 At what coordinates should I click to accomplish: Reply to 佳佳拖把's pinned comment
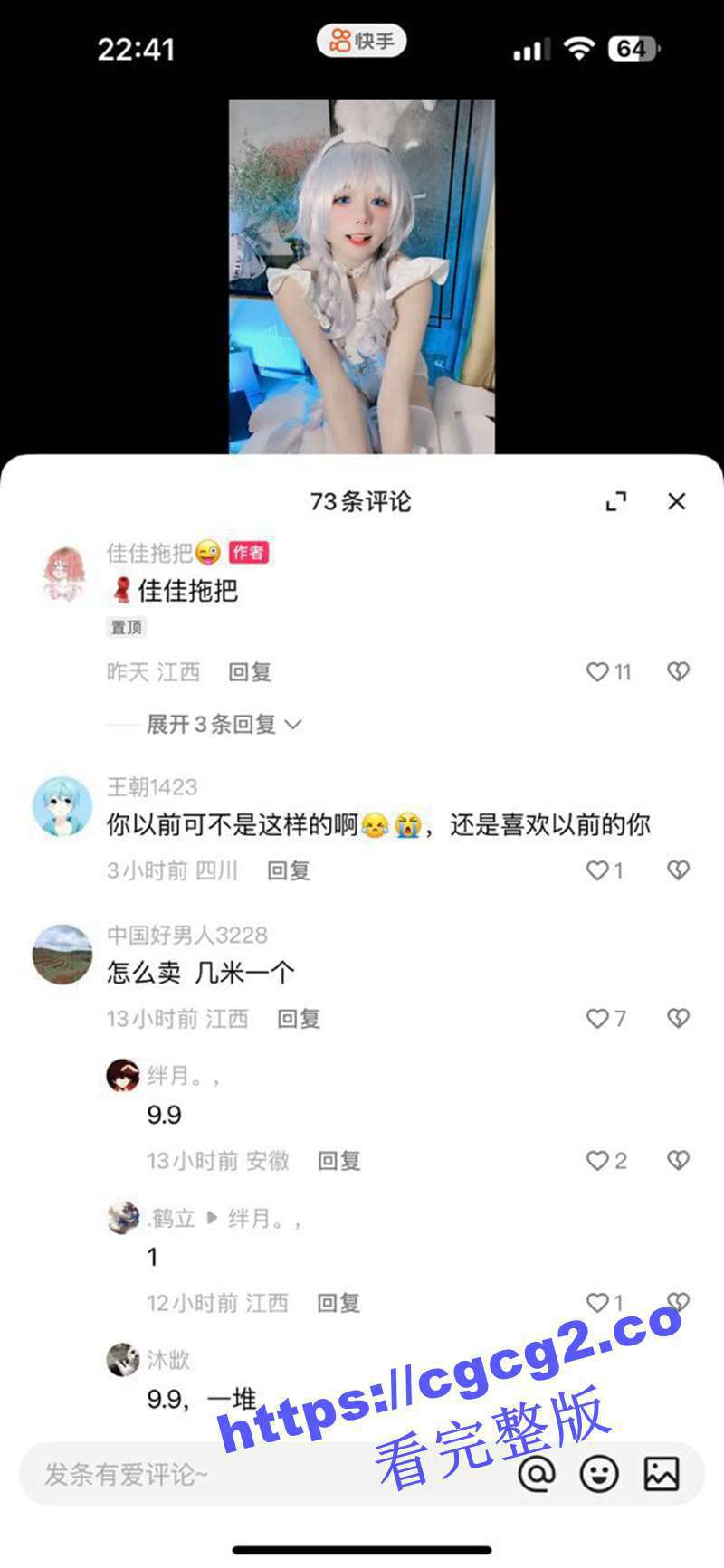pos(250,672)
